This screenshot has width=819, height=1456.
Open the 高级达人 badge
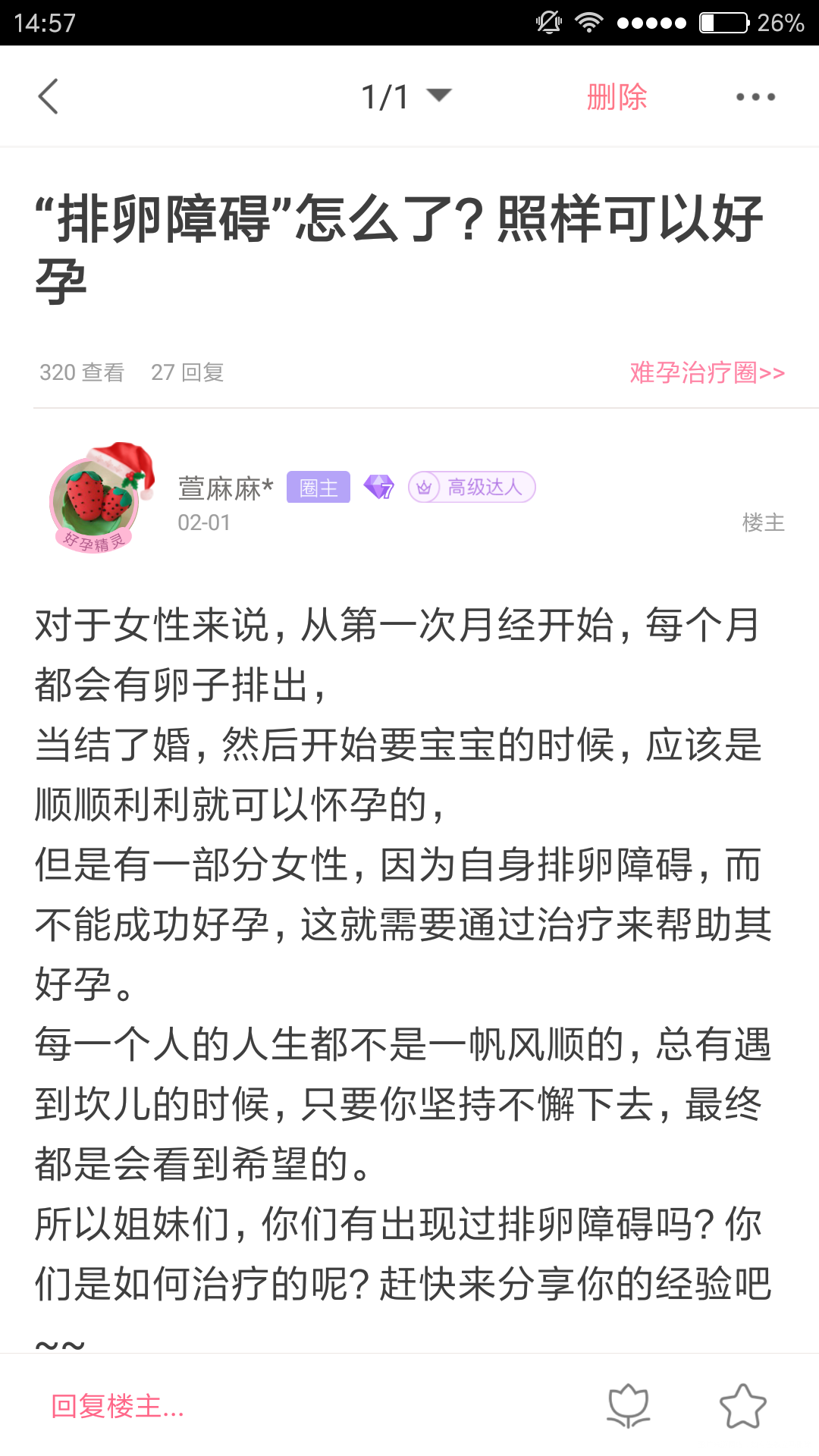click(x=471, y=488)
